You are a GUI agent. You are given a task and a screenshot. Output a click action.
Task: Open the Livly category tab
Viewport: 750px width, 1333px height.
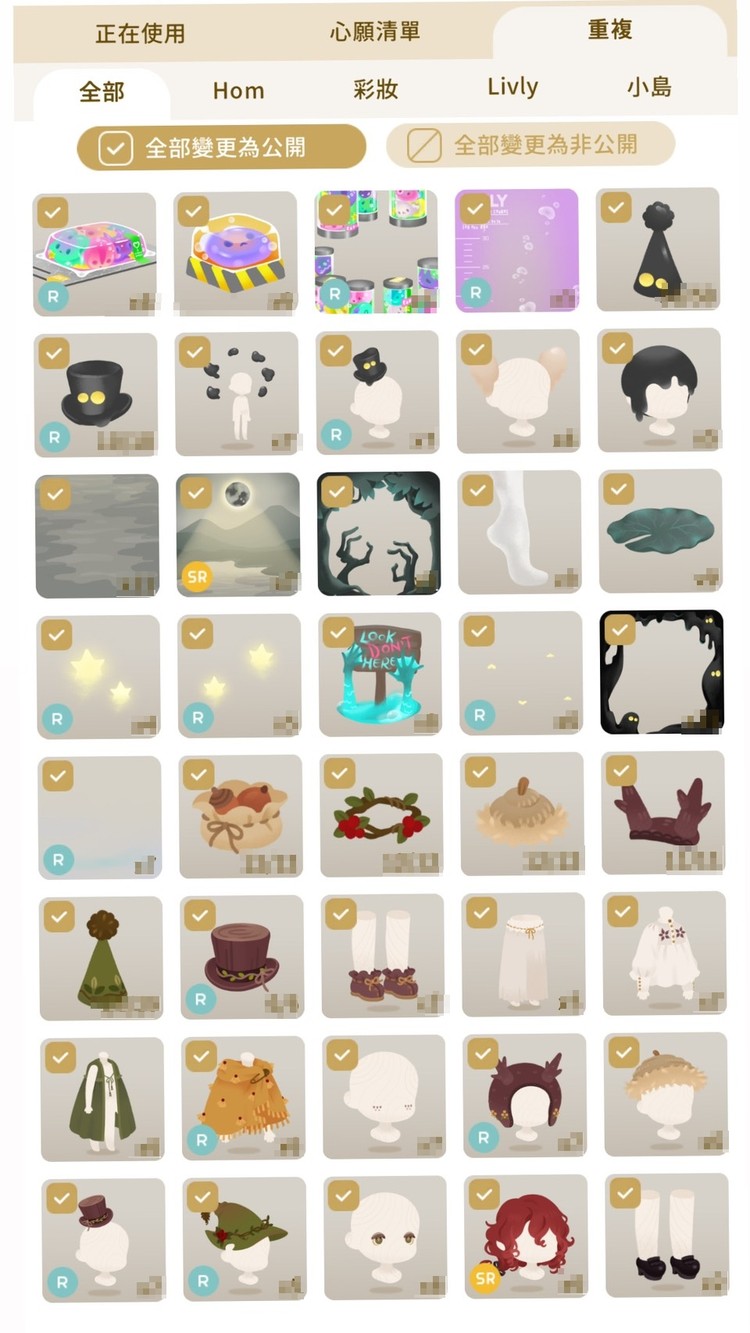click(x=513, y=87)
